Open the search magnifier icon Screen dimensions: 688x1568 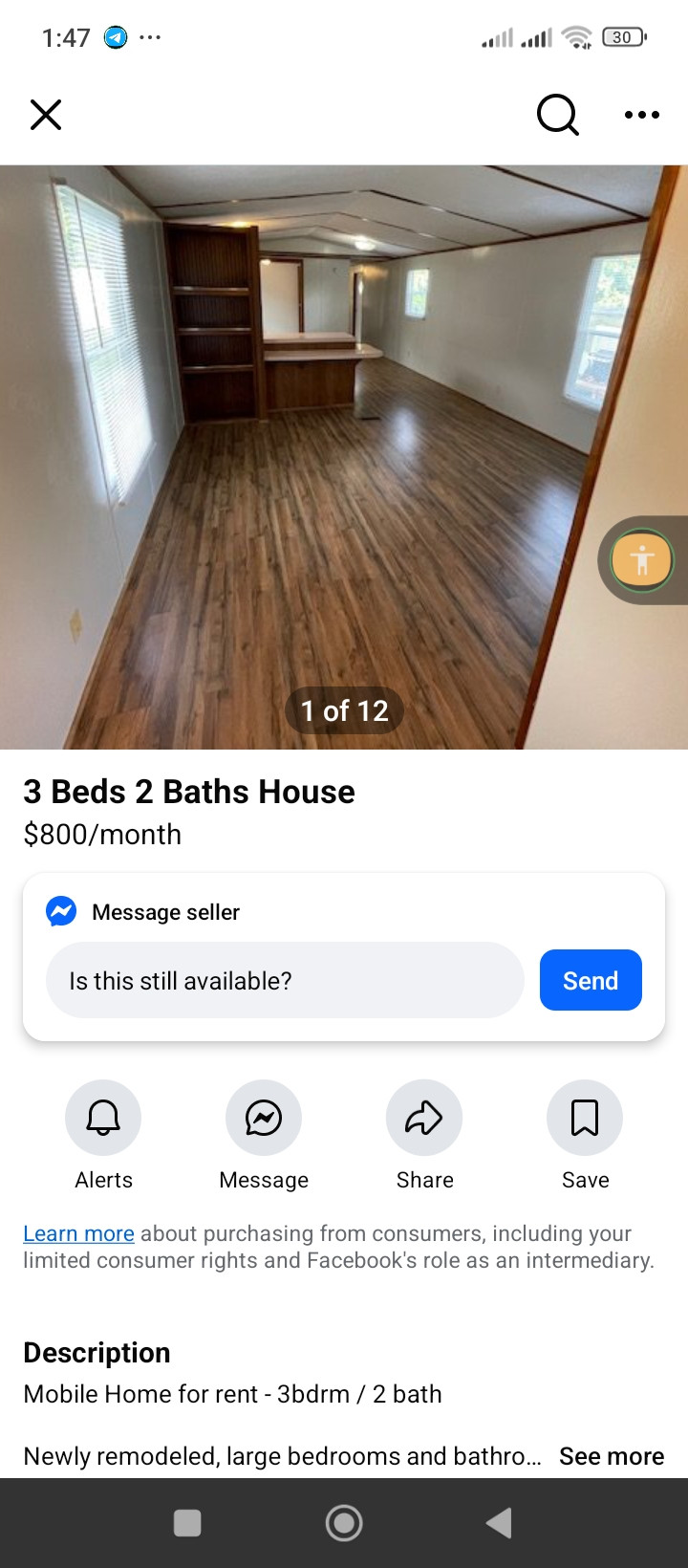pyautogui.click(x=557, y=115)
